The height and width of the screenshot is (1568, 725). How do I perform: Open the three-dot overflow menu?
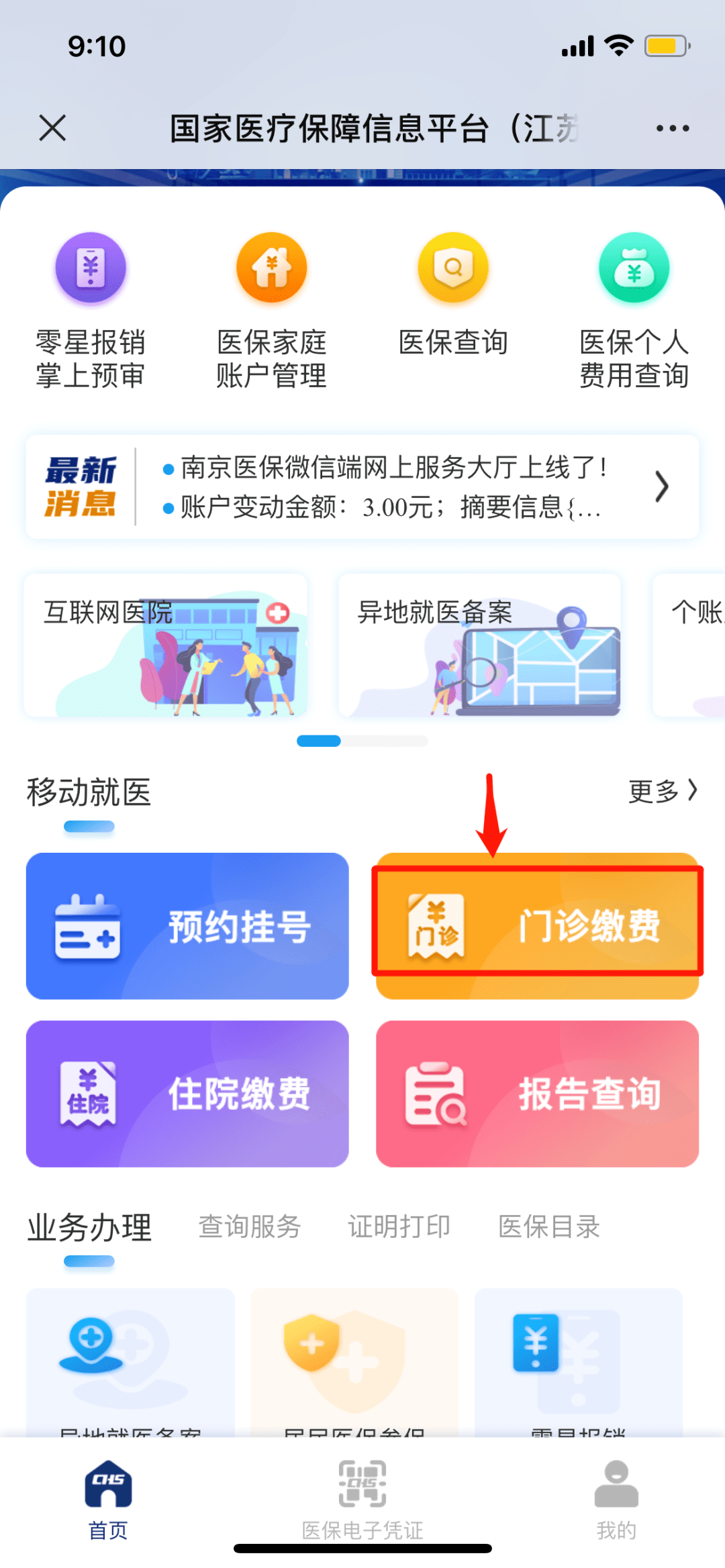672,128
